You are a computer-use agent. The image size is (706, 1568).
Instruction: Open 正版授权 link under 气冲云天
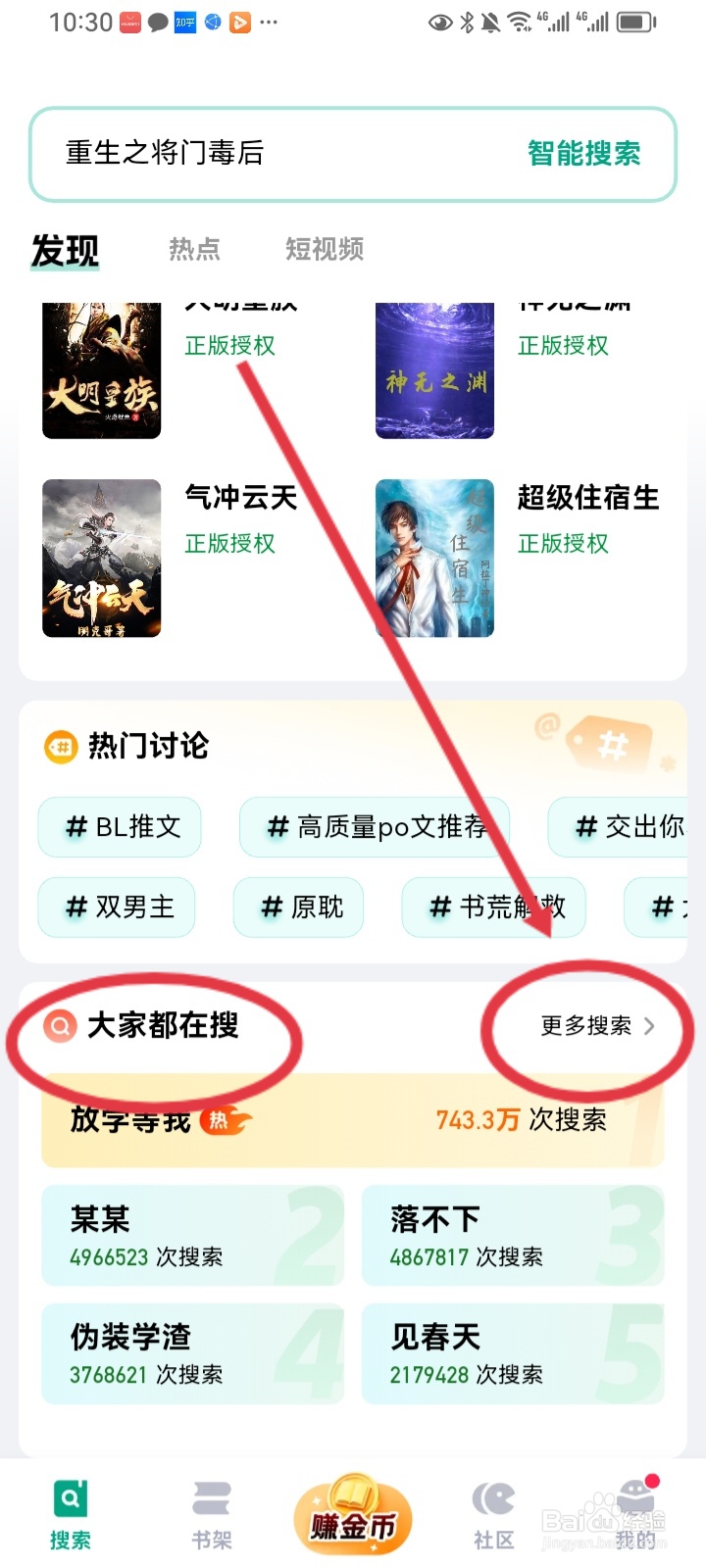228,543
